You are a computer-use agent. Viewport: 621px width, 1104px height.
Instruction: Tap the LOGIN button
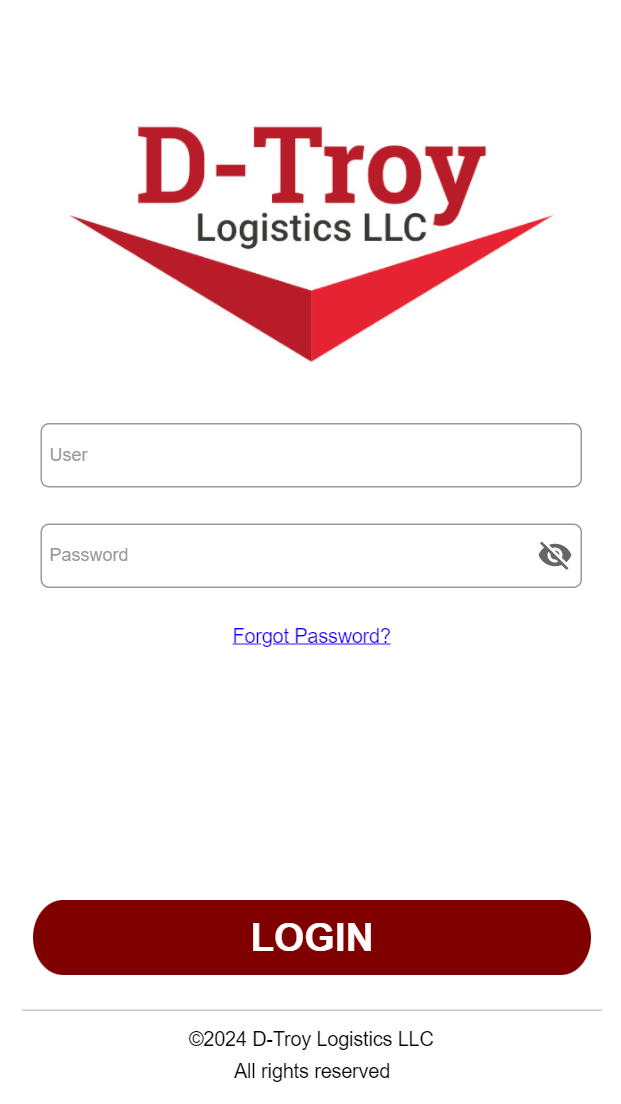[311, 937]
